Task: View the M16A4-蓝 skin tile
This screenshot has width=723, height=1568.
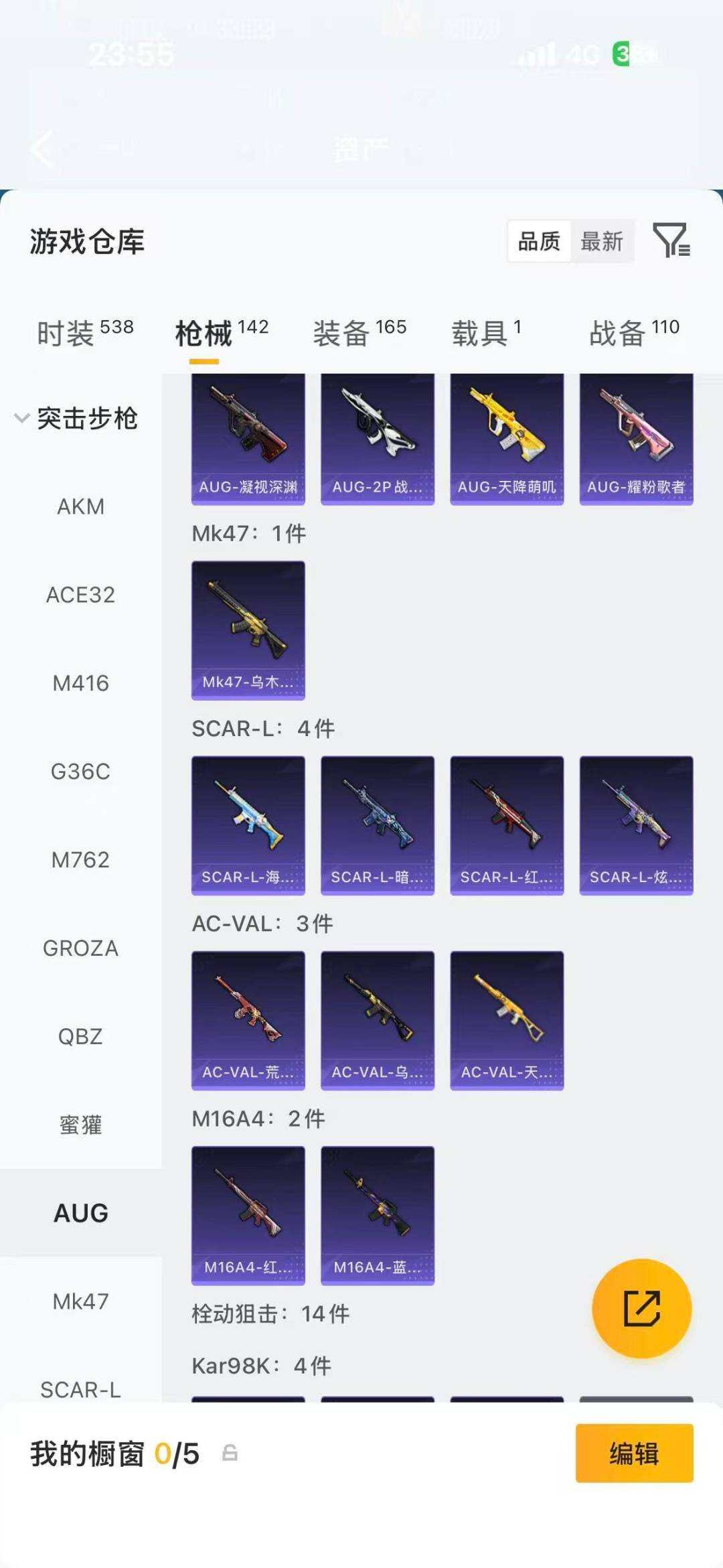Action: (x=378, y=1215)
